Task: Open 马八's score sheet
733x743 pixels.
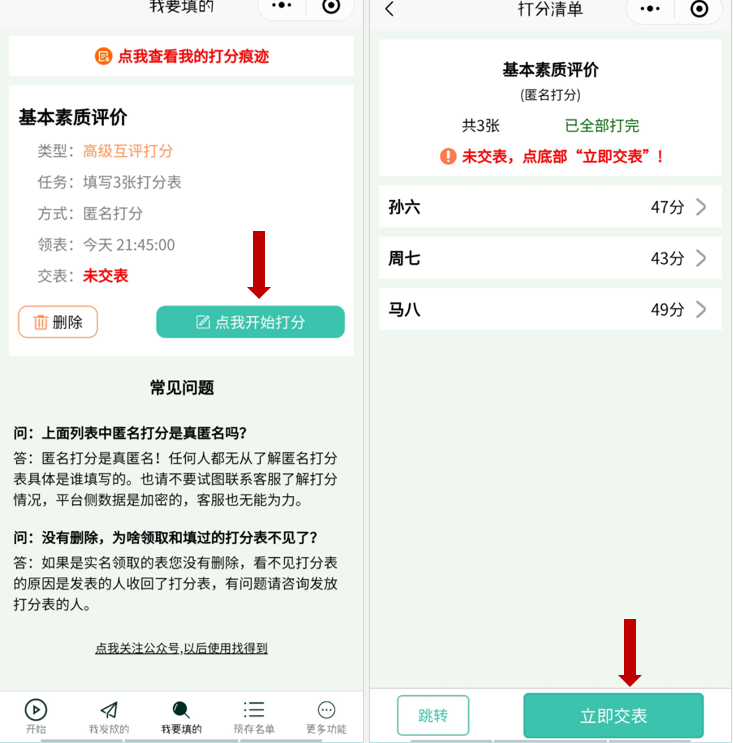Action: pyautogui.click(x=549, y=309)
